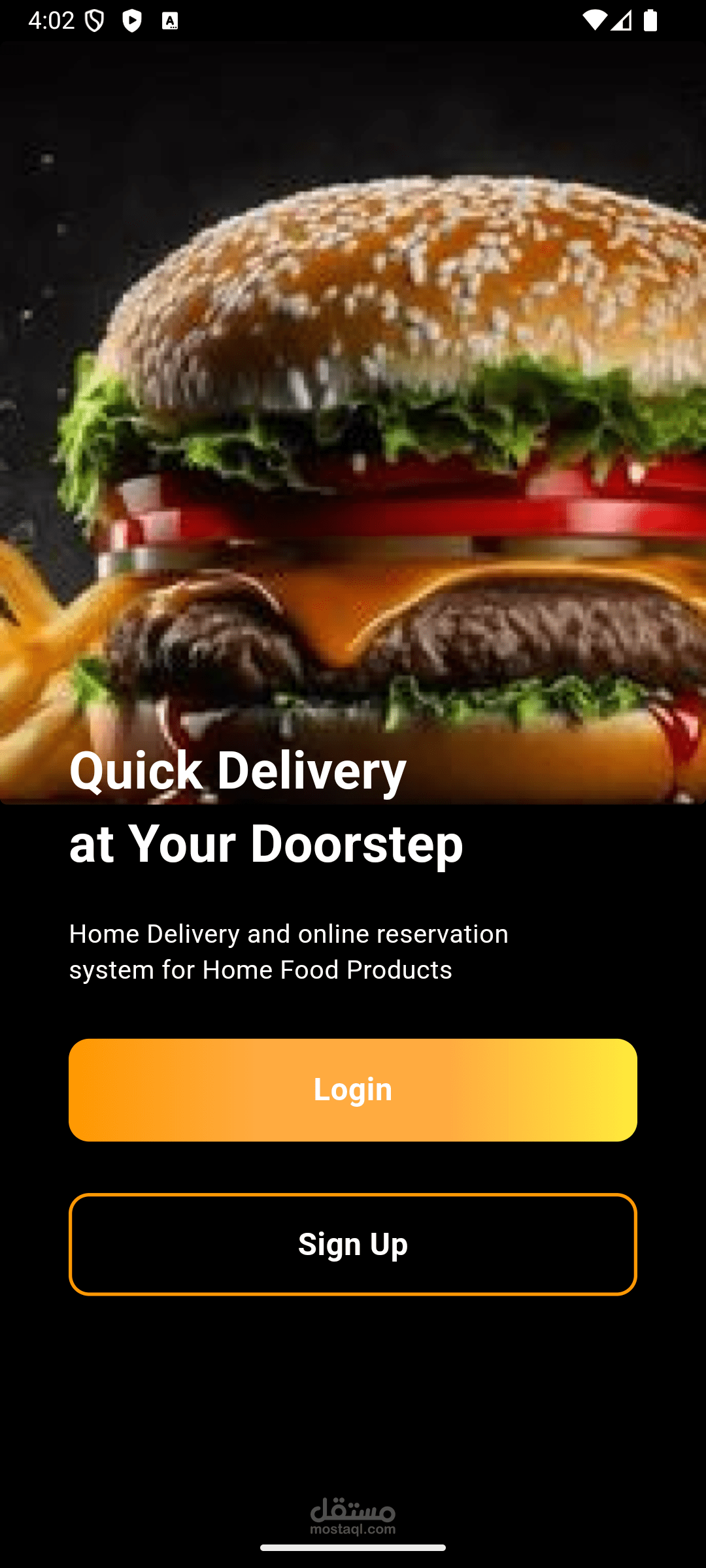The width and height of the screenshot is (706, 1568).
Task: Open the Sign Up screen
Action: 353,1244
